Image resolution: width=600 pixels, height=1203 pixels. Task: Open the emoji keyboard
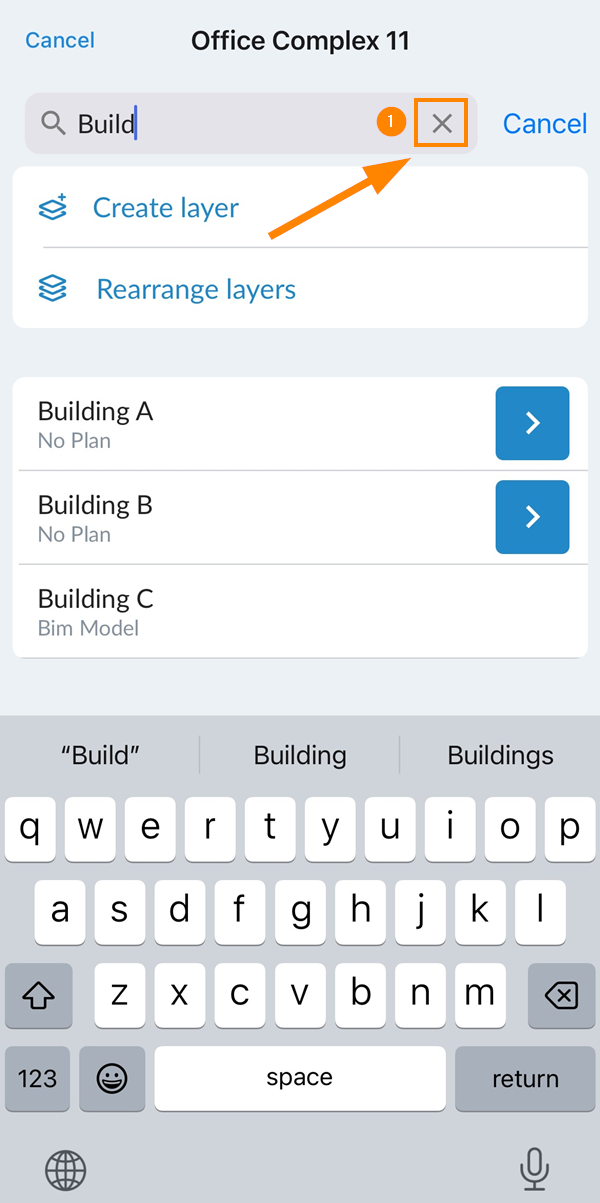pos(112,1079)
